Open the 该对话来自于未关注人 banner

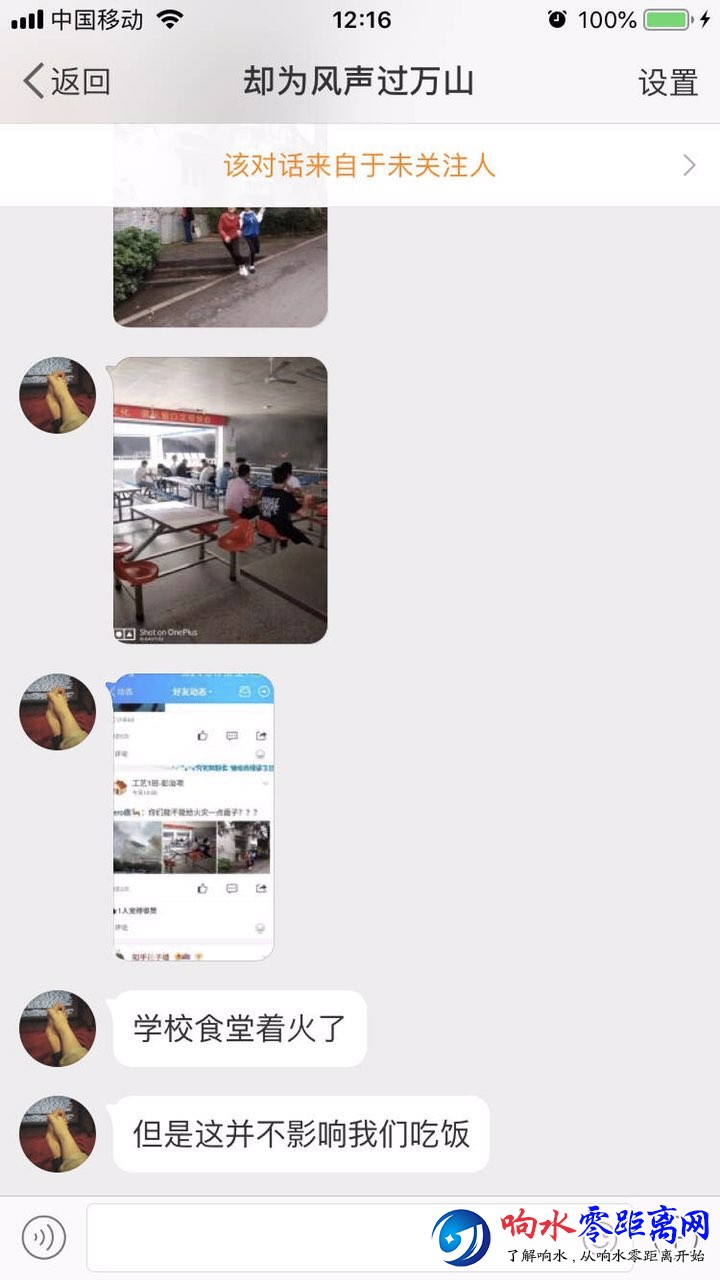click(x=360, y=165)
